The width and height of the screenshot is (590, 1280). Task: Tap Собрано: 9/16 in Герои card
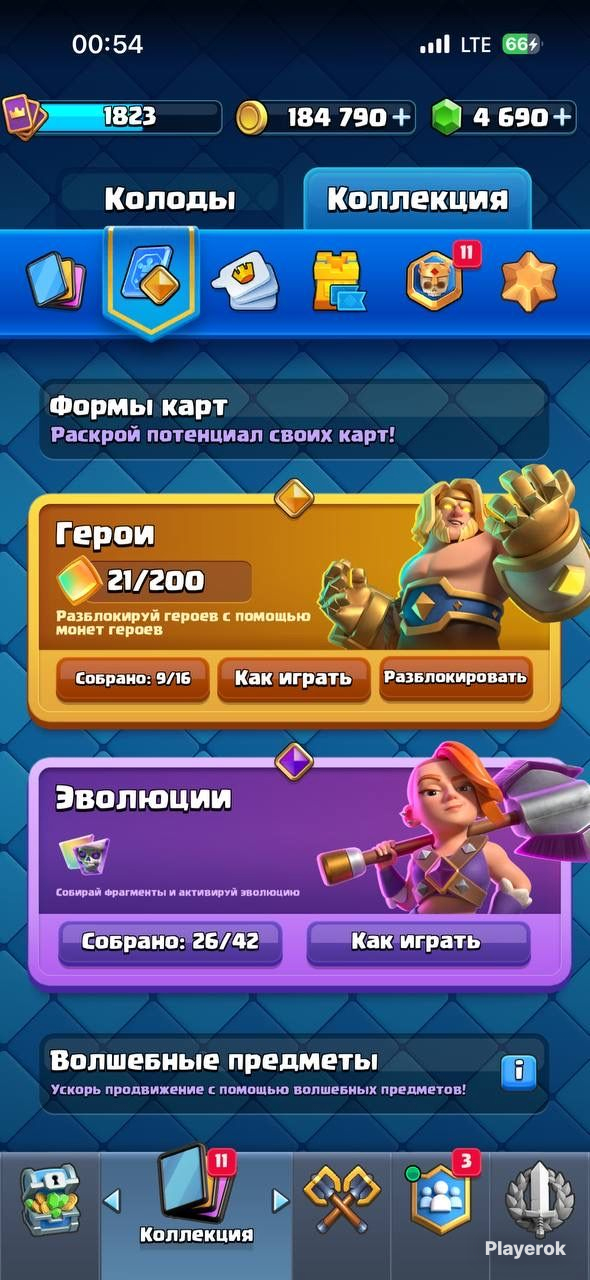tap(132, 678)
